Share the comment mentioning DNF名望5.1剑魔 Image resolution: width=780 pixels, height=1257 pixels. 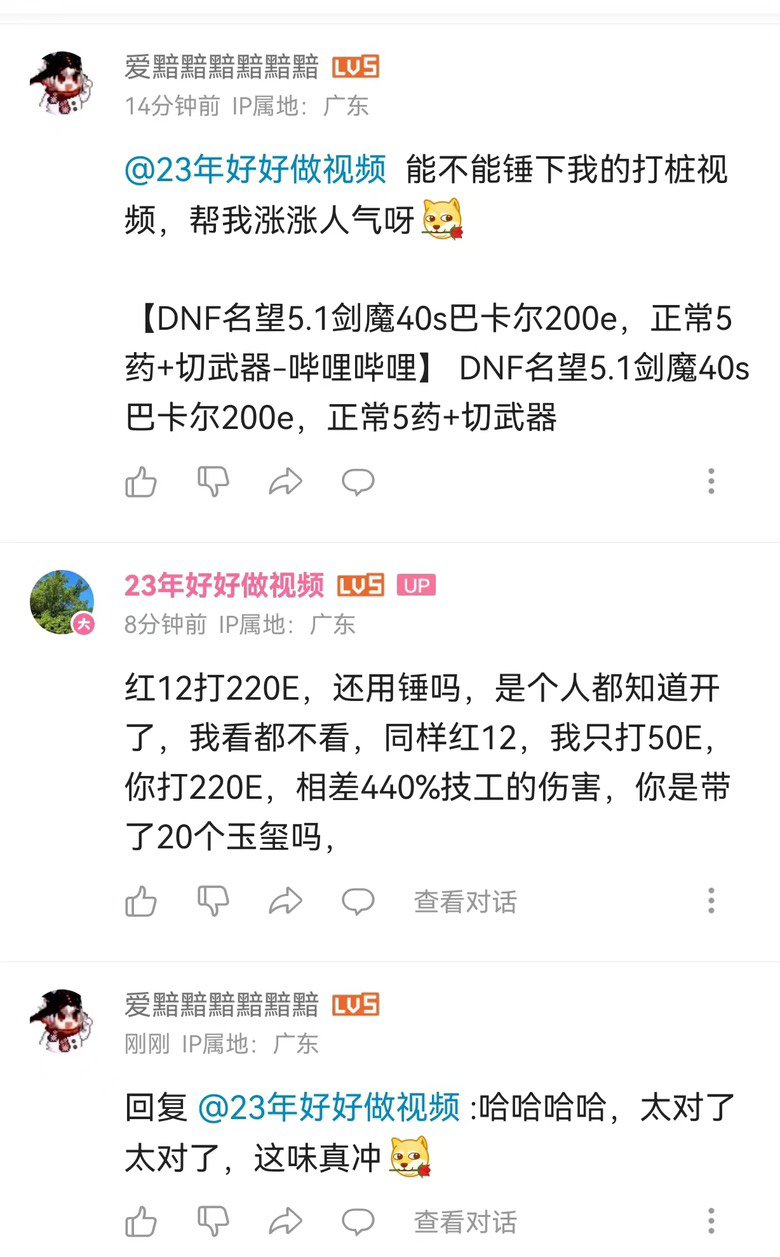point(285,482)
